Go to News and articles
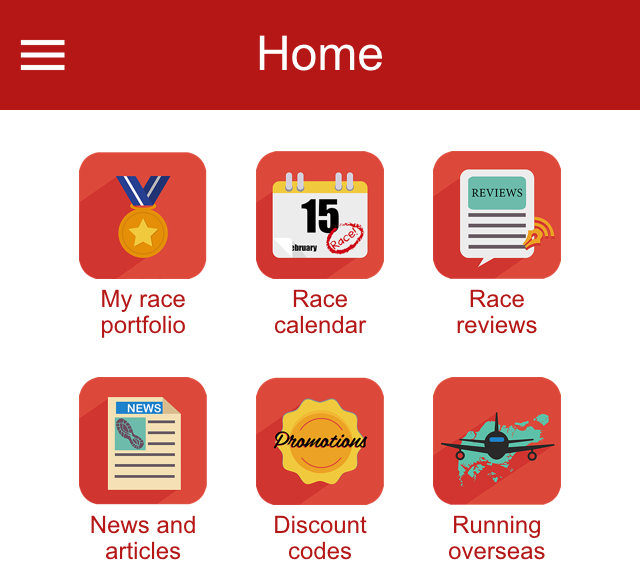 143,441
